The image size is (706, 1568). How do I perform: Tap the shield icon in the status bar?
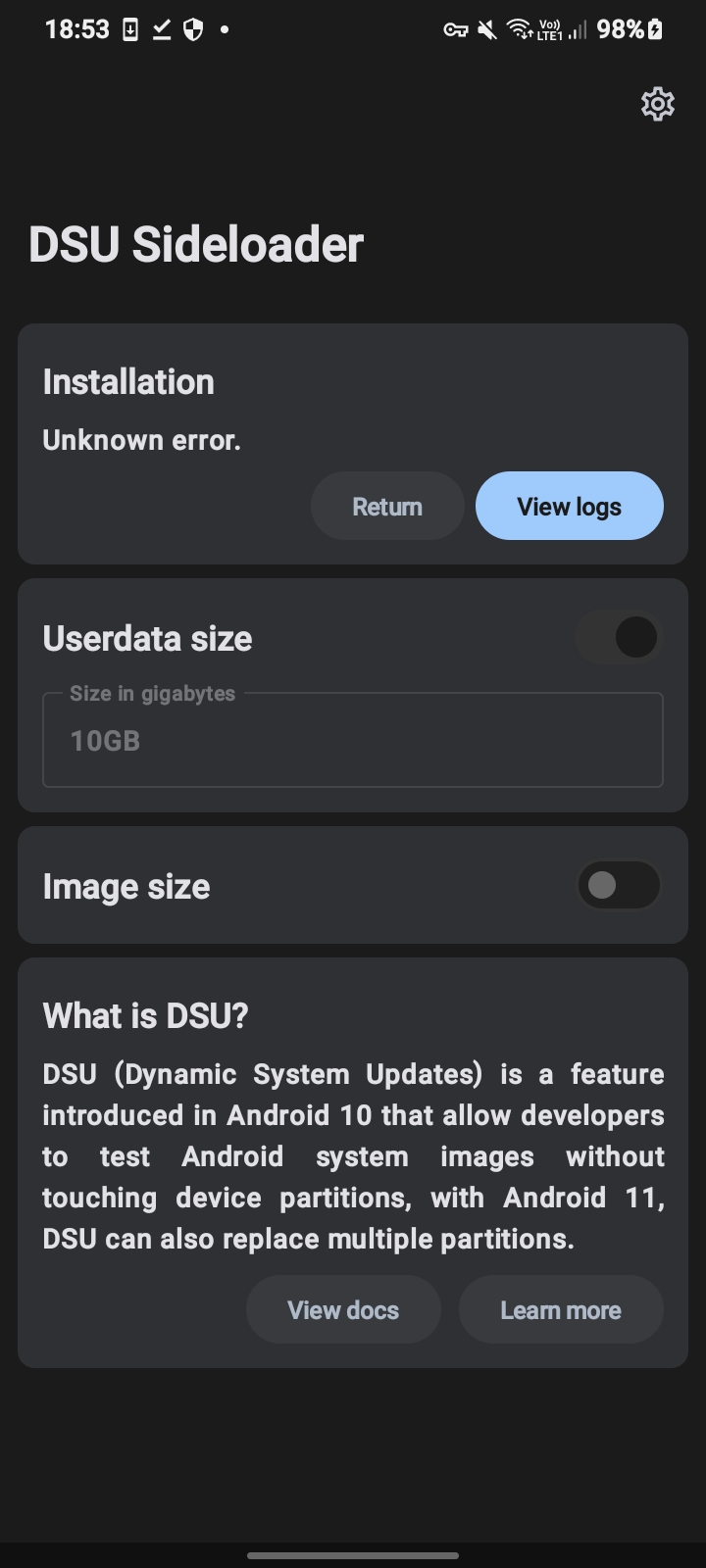pos(192,29)
